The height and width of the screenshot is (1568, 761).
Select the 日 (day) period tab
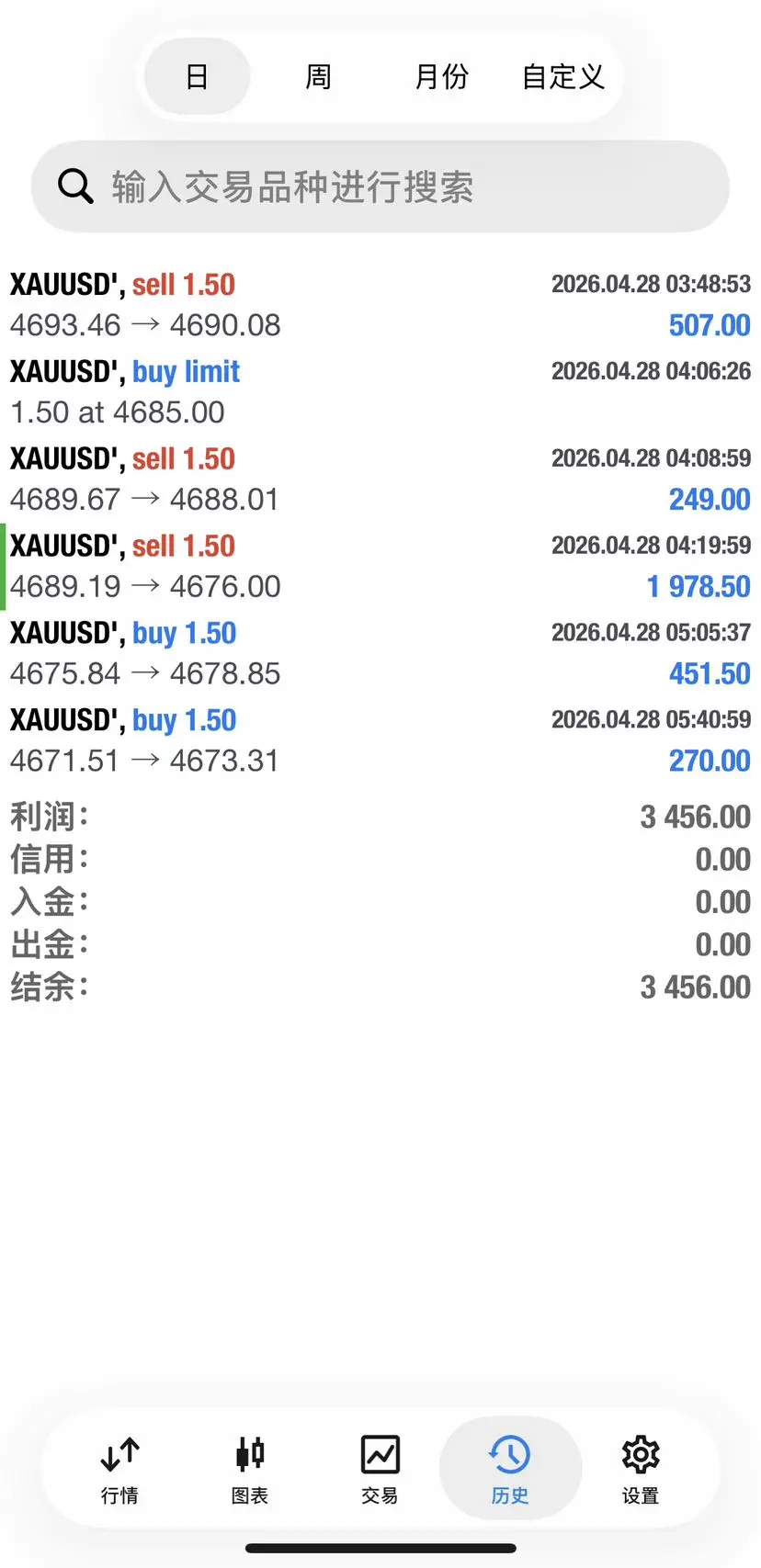coord(197,77)
